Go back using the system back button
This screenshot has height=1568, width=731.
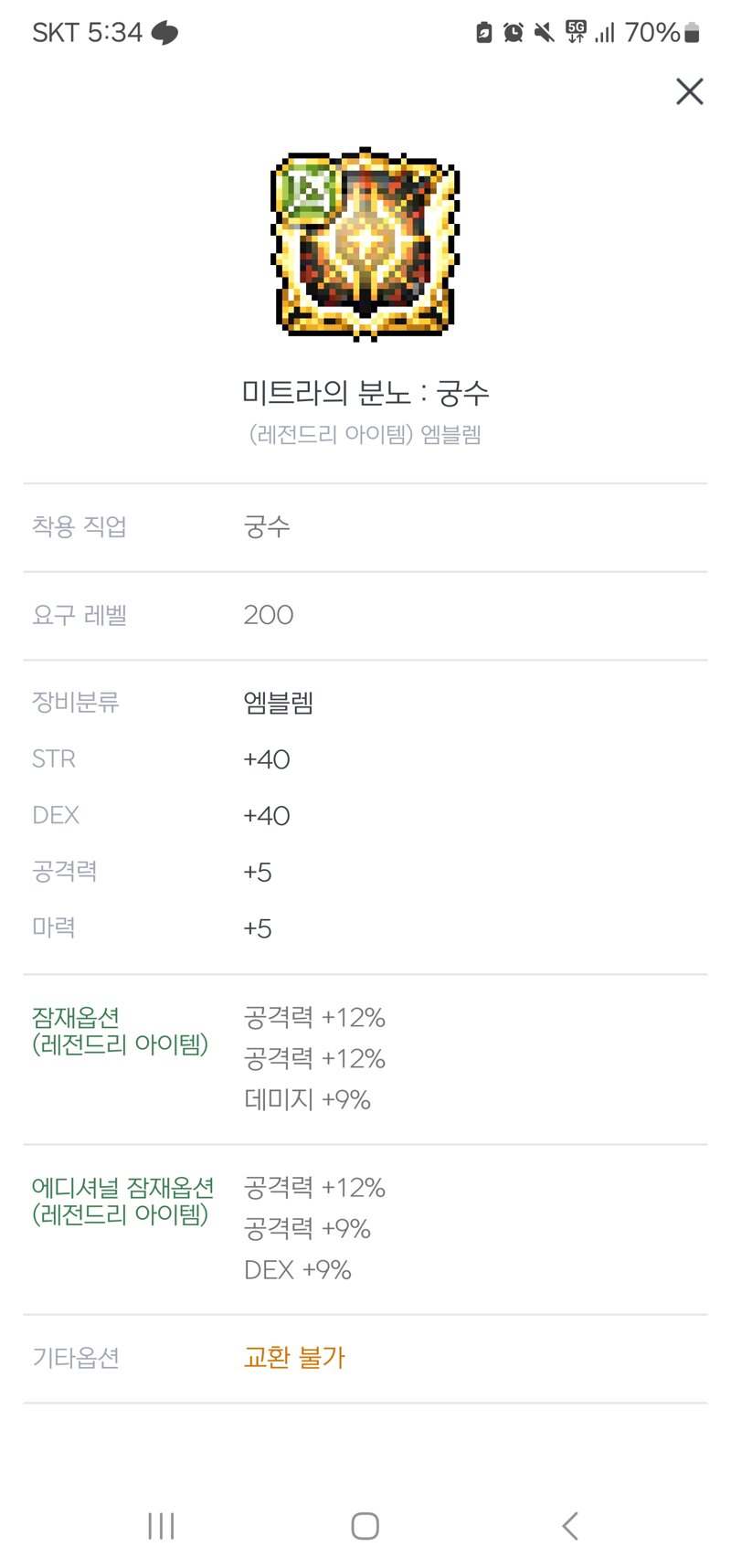[570, 1525]
